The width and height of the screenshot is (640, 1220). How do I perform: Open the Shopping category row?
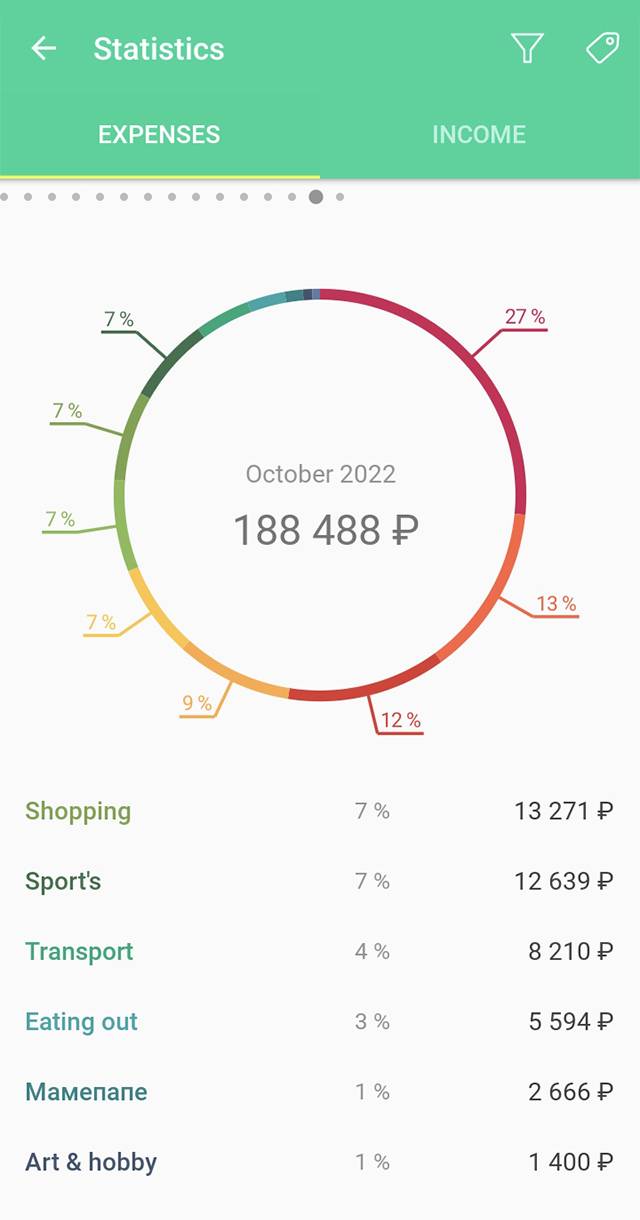pos(320,811)
